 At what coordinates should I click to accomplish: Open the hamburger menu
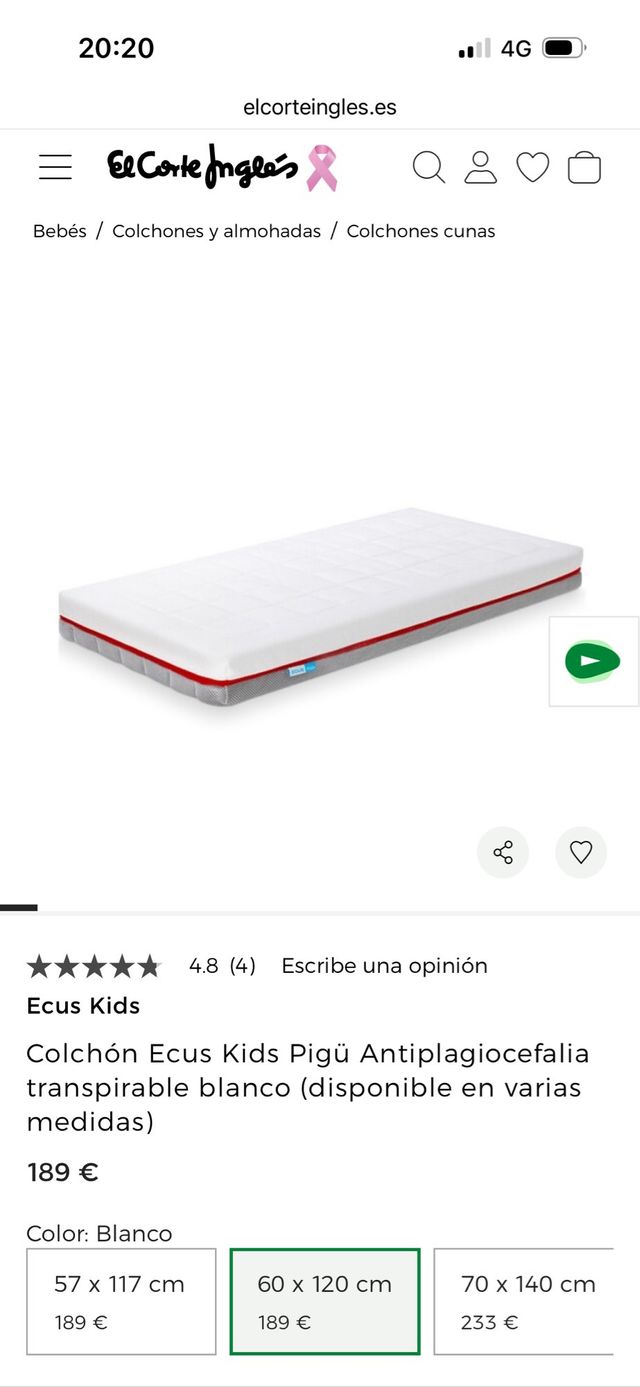(x=55, y=167)
